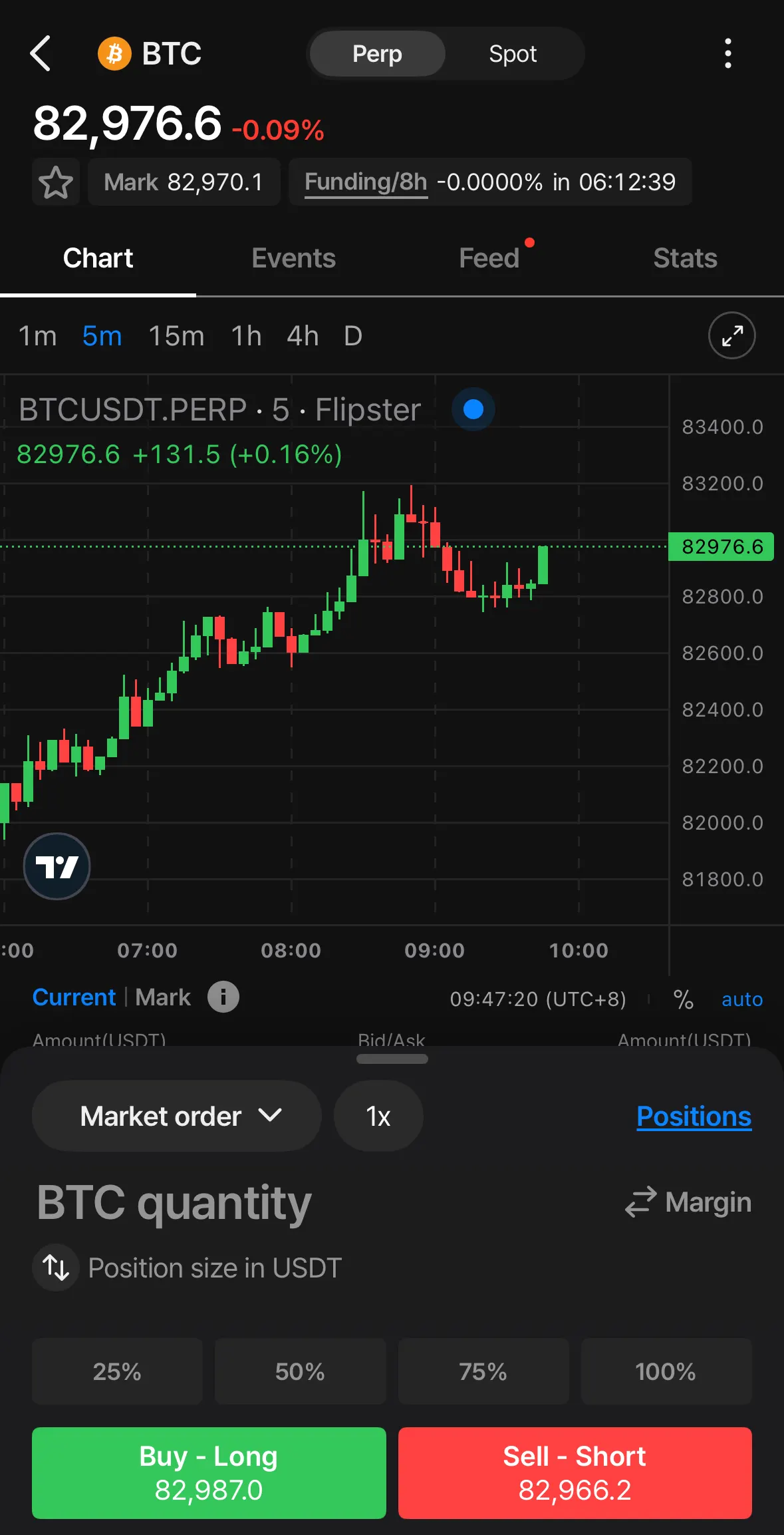Select the 15m chart interval

tap(176, 336)
